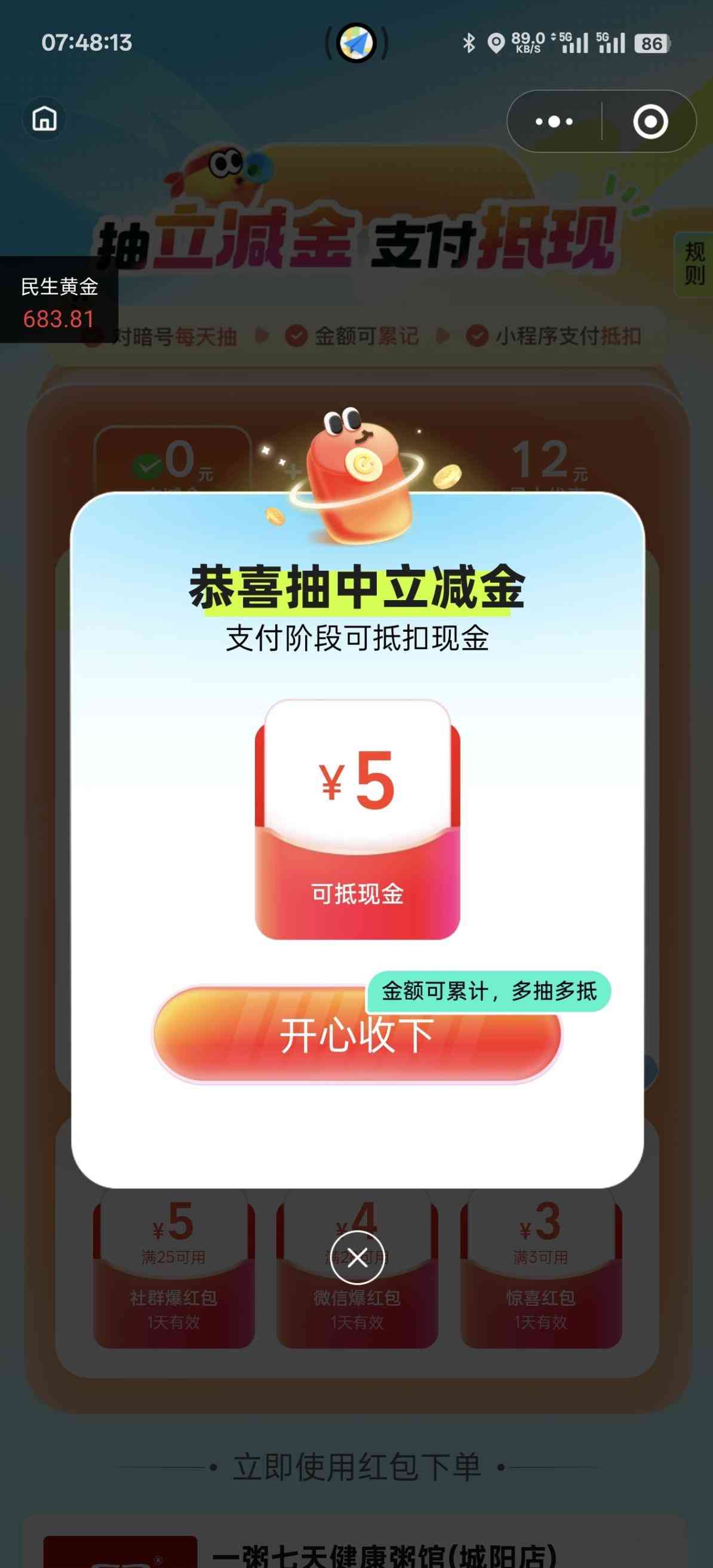This screenshot has width=713, height=1568.
Task: Open the 民生黄金 floating price widget
Action: pyautogui.click(x=59, y=301)
